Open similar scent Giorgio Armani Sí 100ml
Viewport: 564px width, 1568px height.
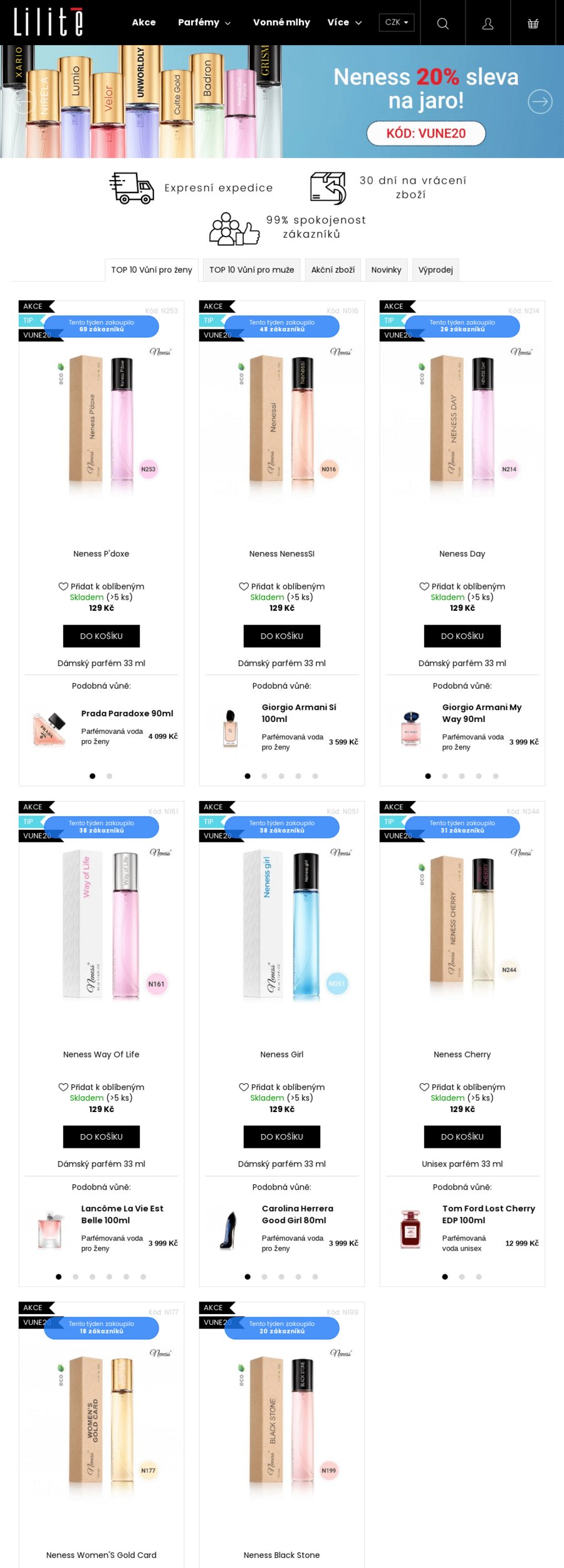tap(299, 712)
